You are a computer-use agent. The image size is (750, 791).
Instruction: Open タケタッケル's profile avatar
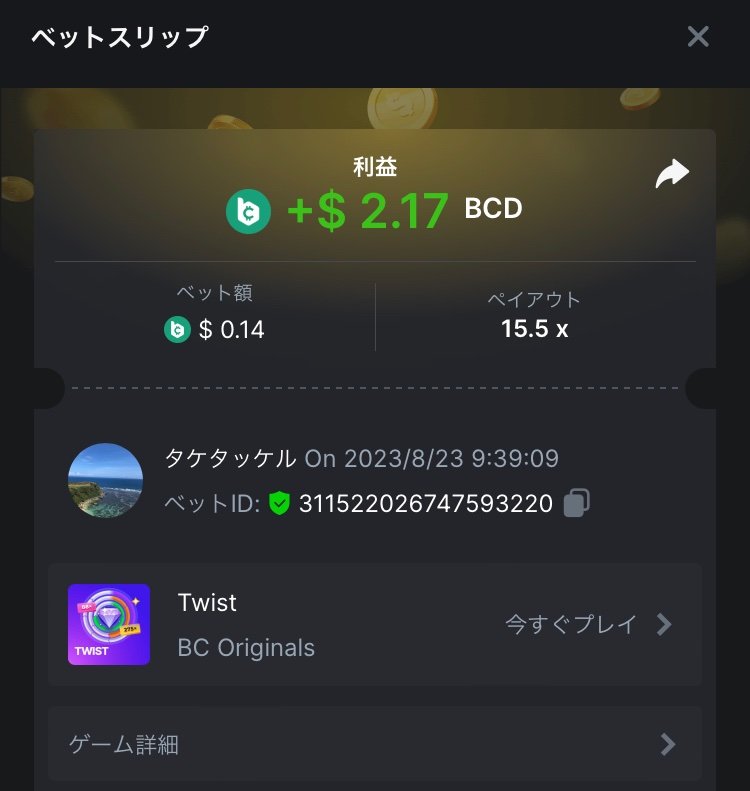[105, 481]
